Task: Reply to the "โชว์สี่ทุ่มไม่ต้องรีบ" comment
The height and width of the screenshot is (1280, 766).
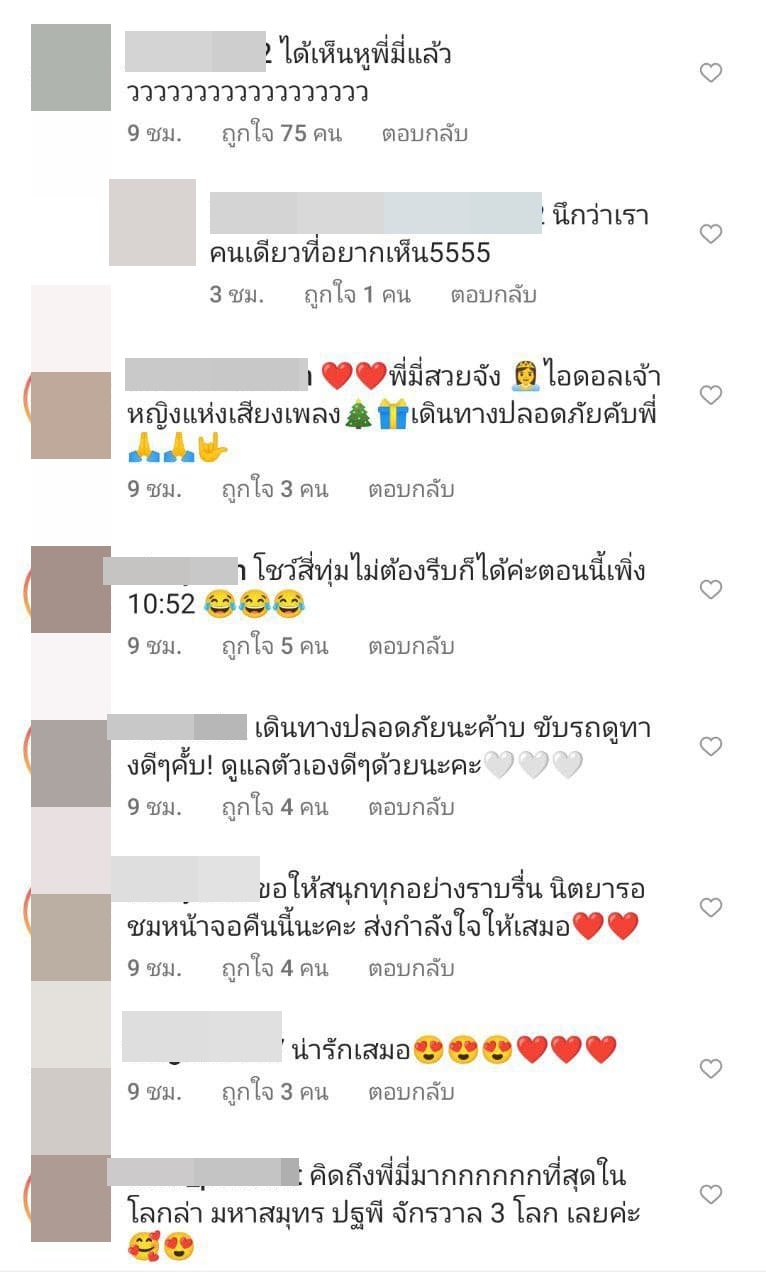Action: coord(411,646)
